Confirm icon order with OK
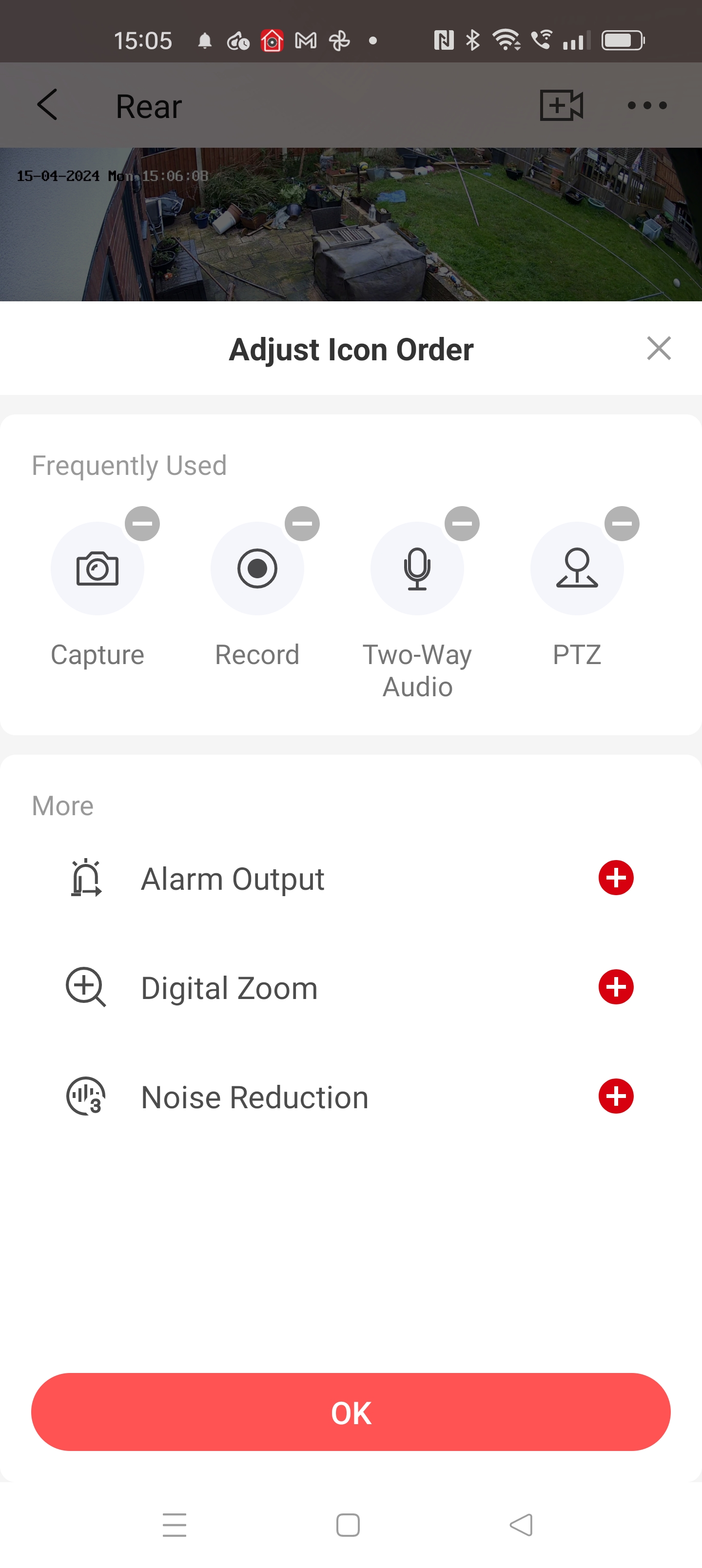This screenshot has height=1568, width=702. (351, 1412)
